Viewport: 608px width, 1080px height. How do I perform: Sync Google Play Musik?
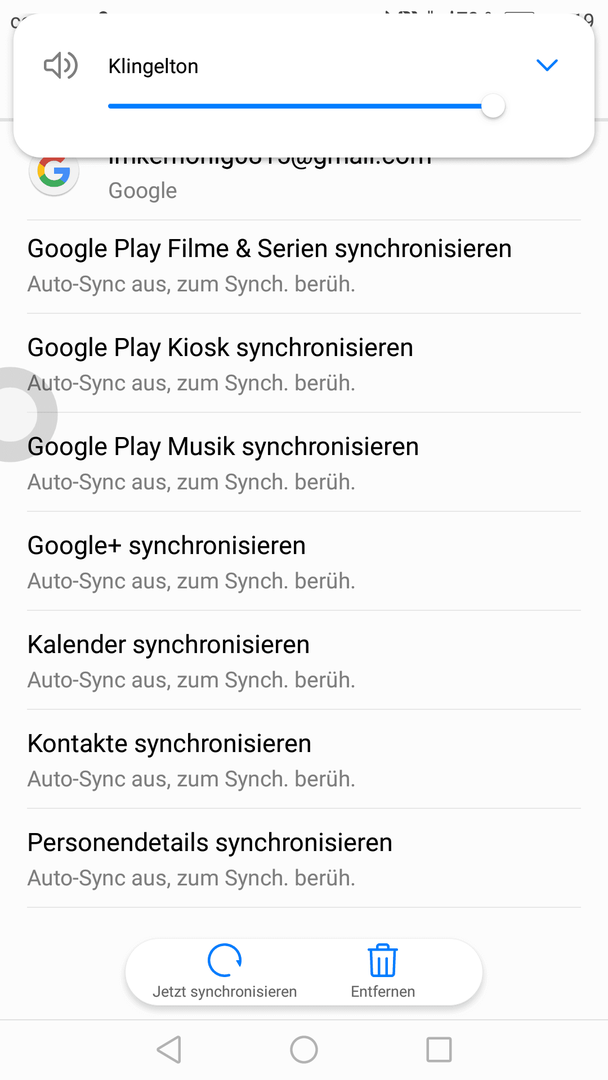(x=304, y=462)
